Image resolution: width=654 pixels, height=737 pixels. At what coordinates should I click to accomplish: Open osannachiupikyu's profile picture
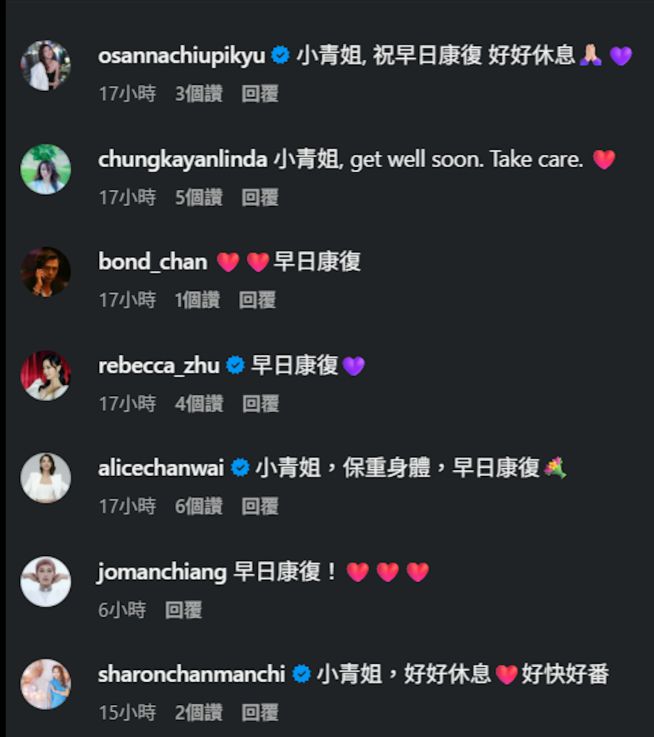tap(46, 66)
